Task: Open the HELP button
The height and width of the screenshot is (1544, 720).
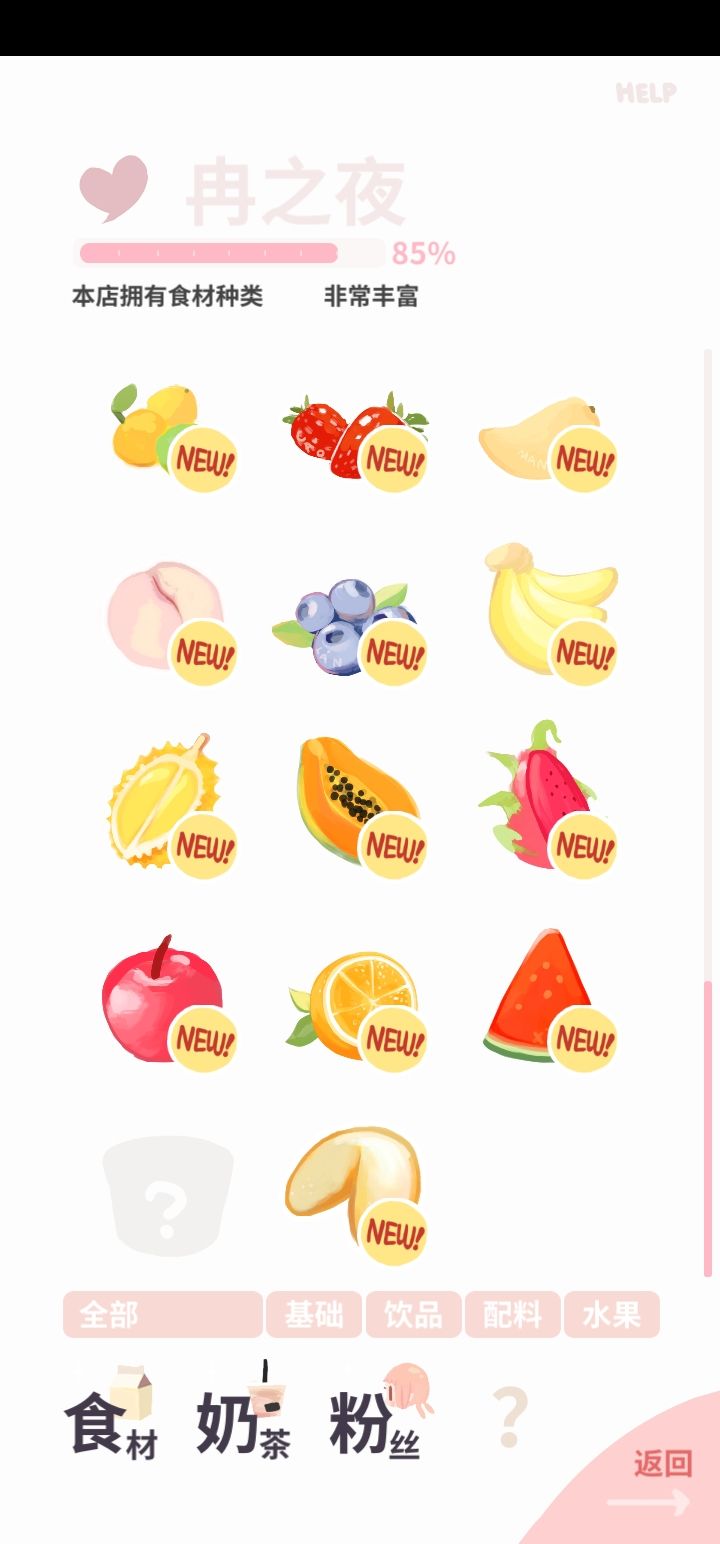Action: point(646,93)
